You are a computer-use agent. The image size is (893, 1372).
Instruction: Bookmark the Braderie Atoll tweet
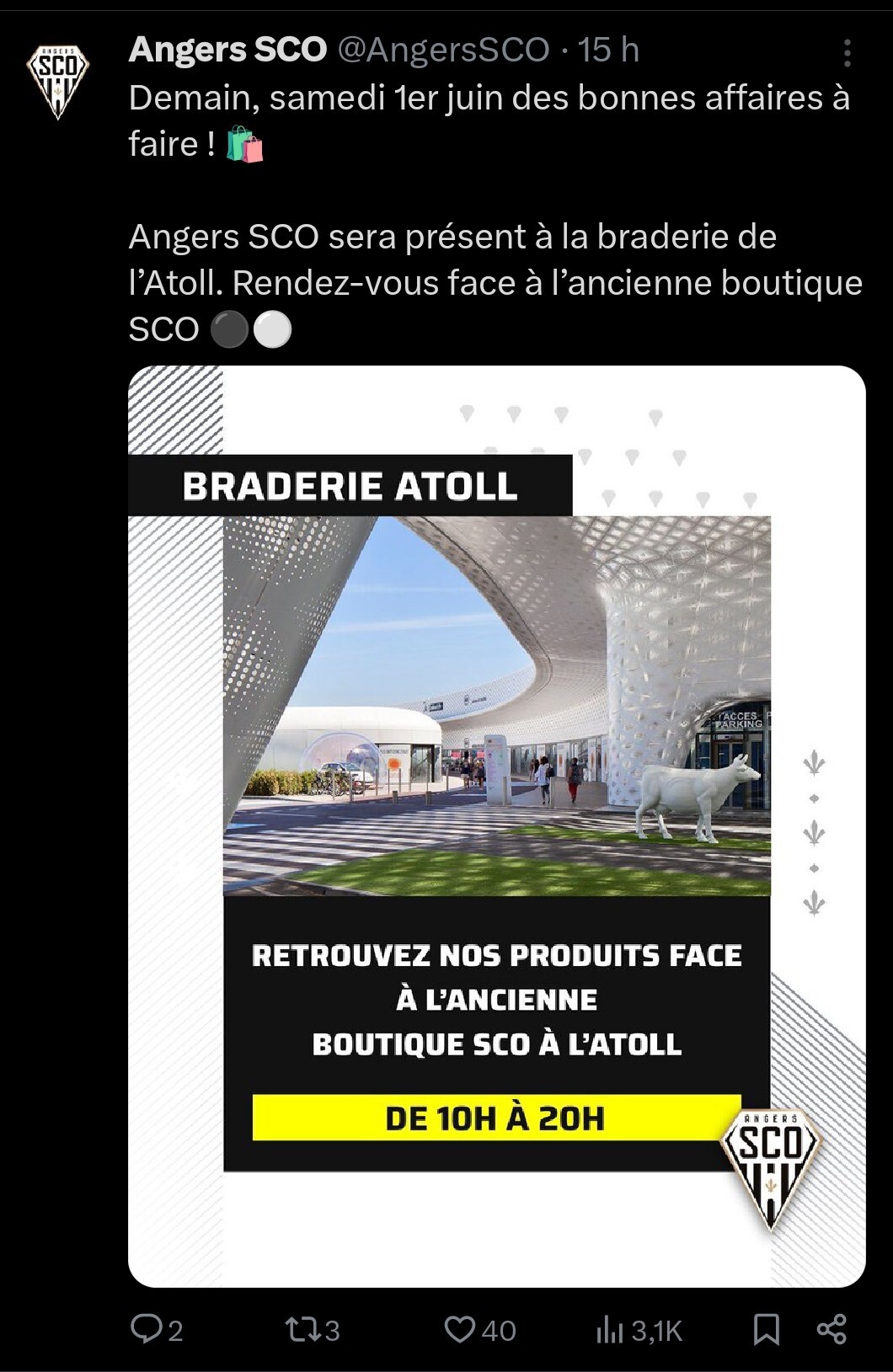766,1330
